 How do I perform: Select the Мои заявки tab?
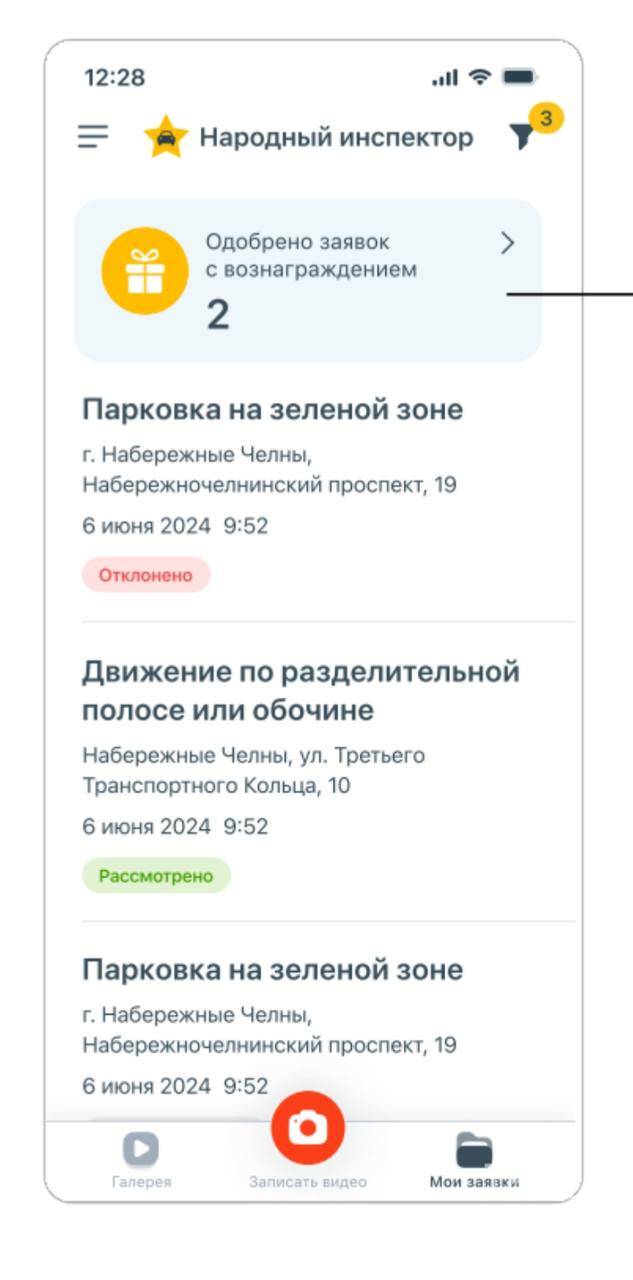click(474, 1160)
